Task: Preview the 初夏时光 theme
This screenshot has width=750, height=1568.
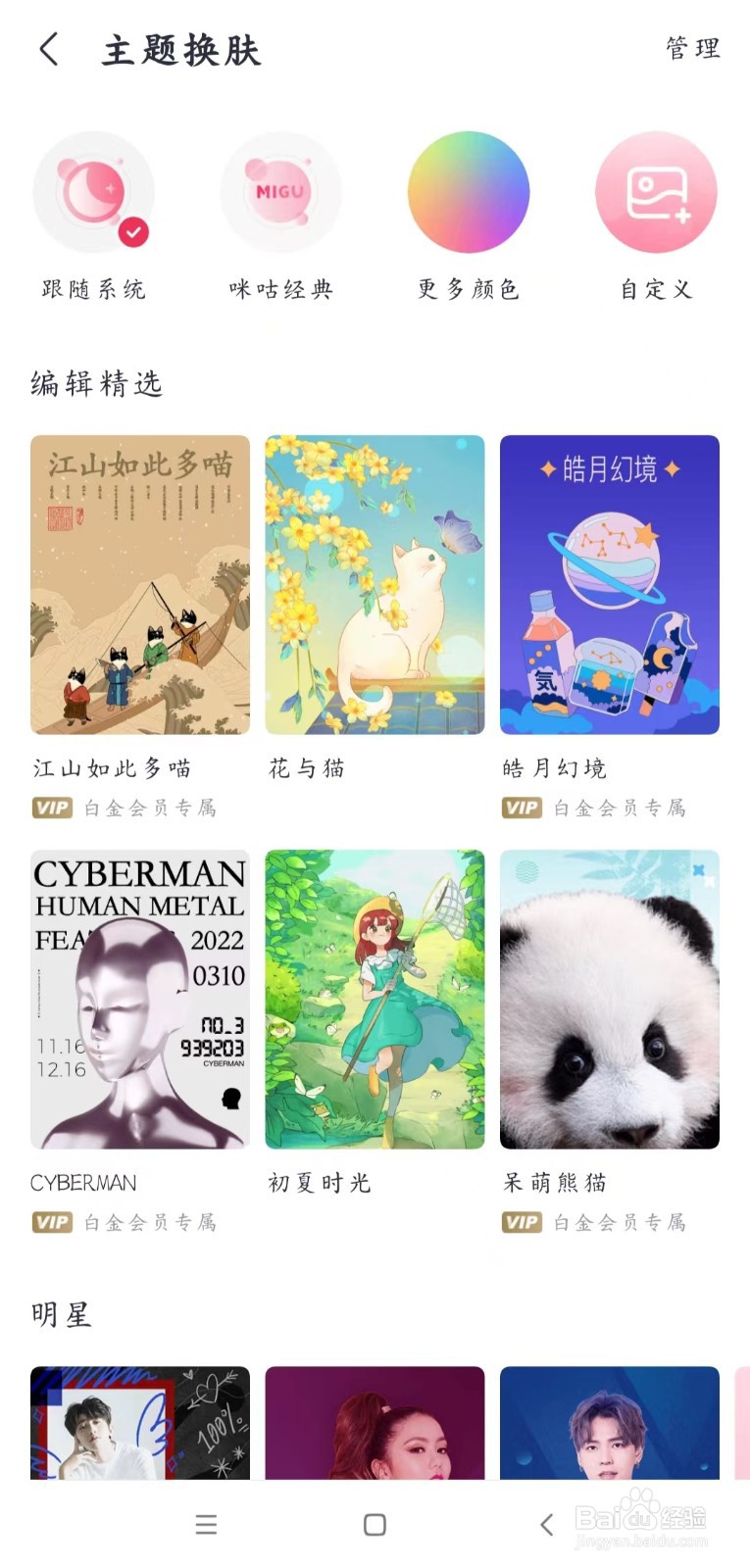Action: pos(375,1000)
